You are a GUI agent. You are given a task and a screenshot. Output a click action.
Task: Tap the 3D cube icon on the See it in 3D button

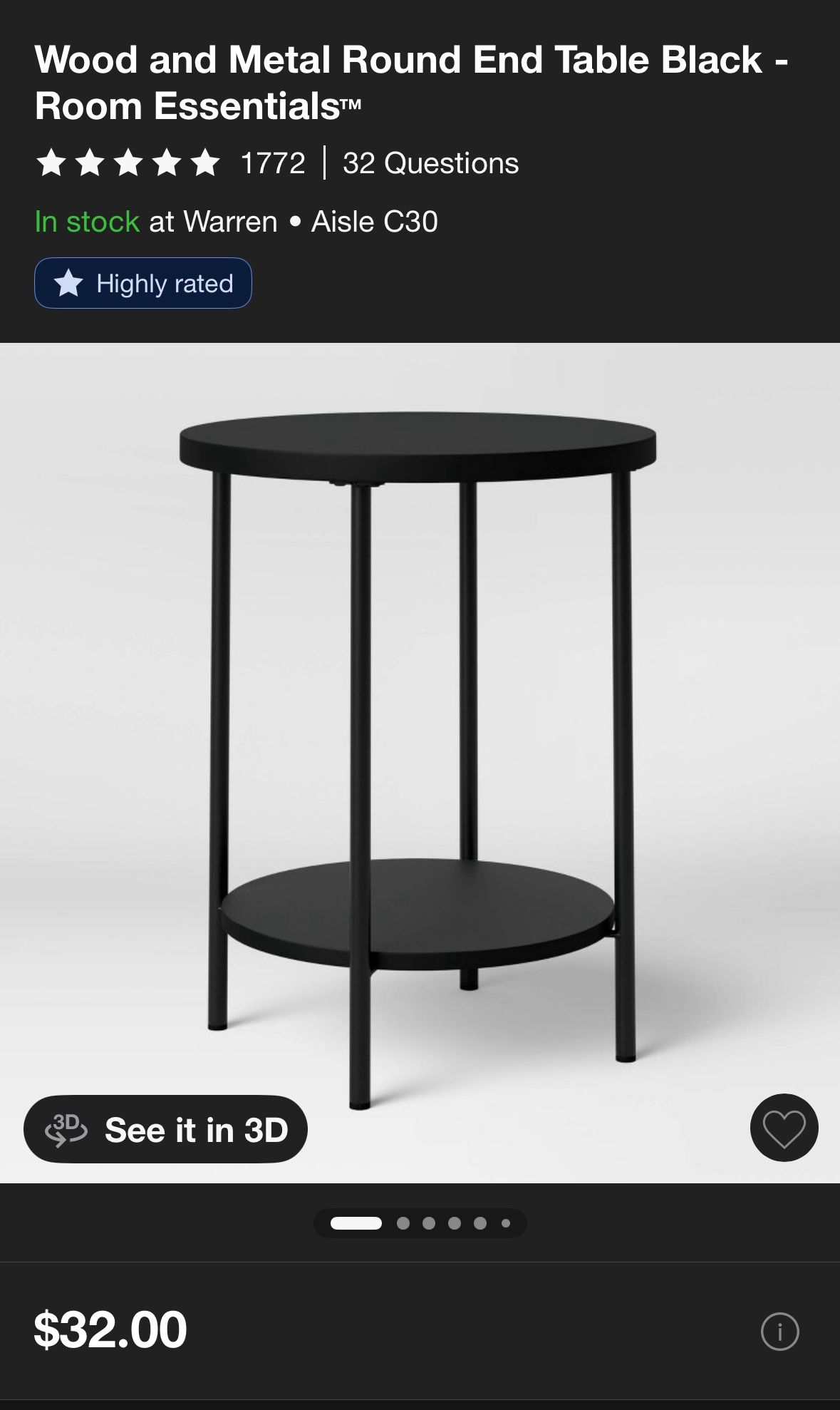tap(67, 1129)
